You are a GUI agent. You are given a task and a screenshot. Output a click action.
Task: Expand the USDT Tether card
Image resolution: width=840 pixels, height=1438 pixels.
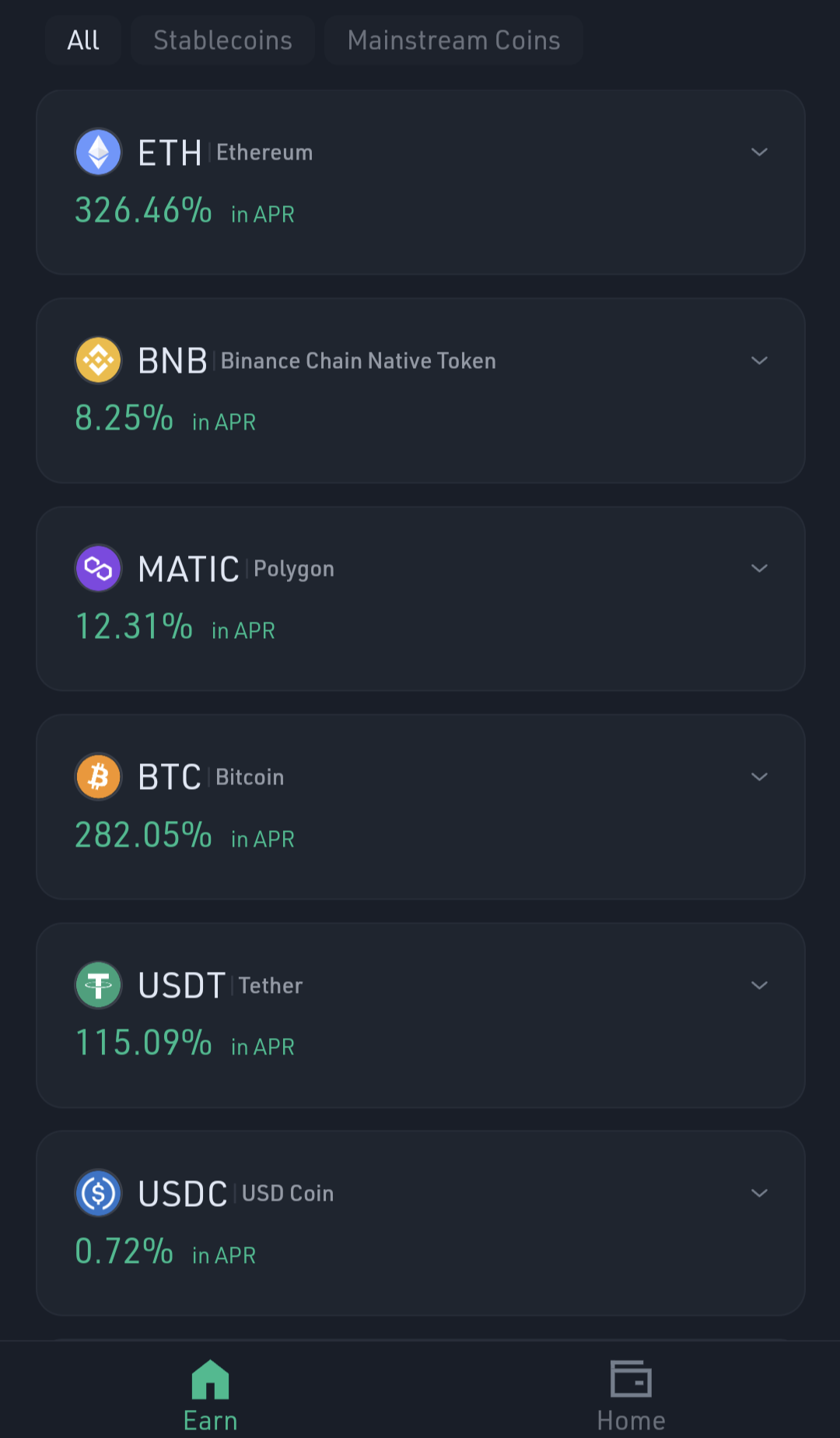coord(759,985)
